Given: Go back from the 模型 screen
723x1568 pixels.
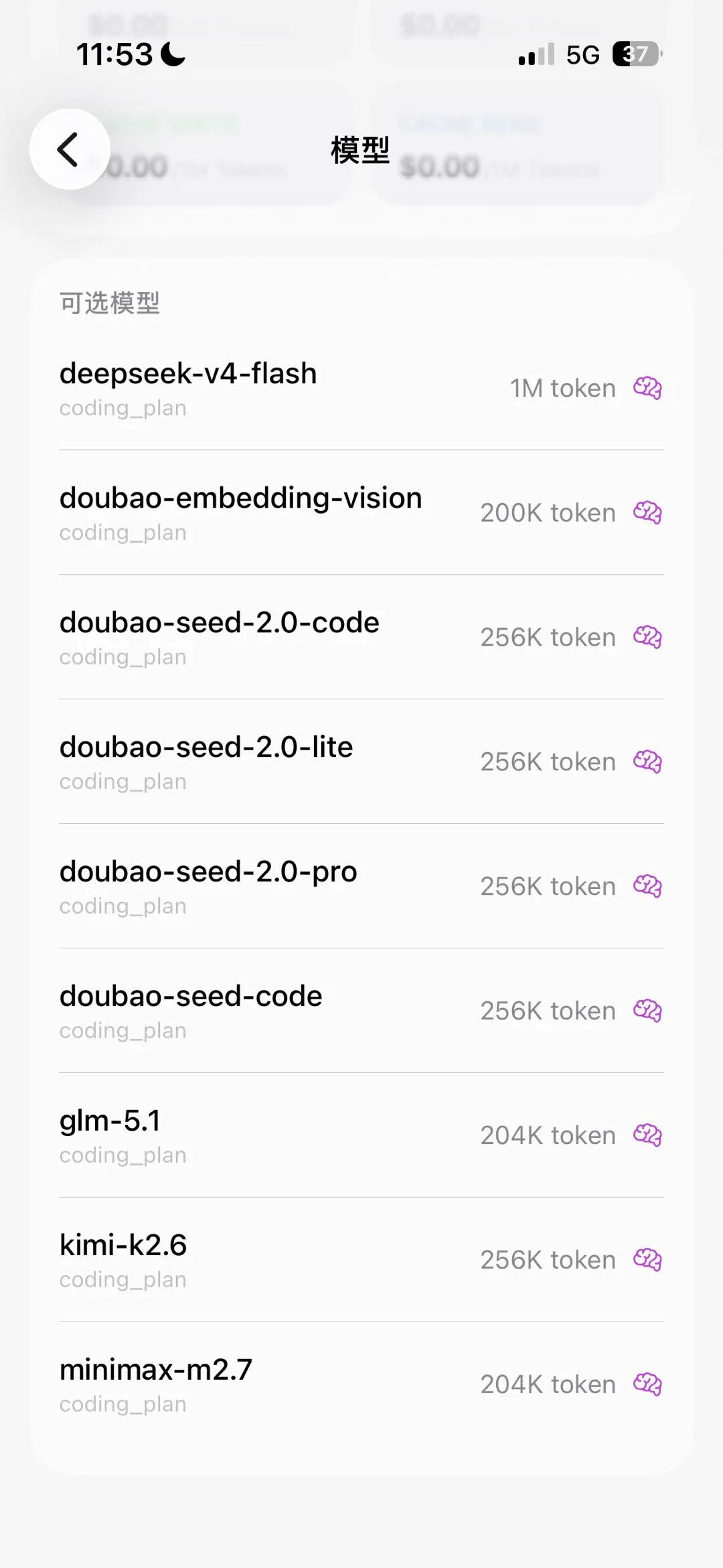Looking at the screenshot, I should pyautogui.click(x=70, y=149).
